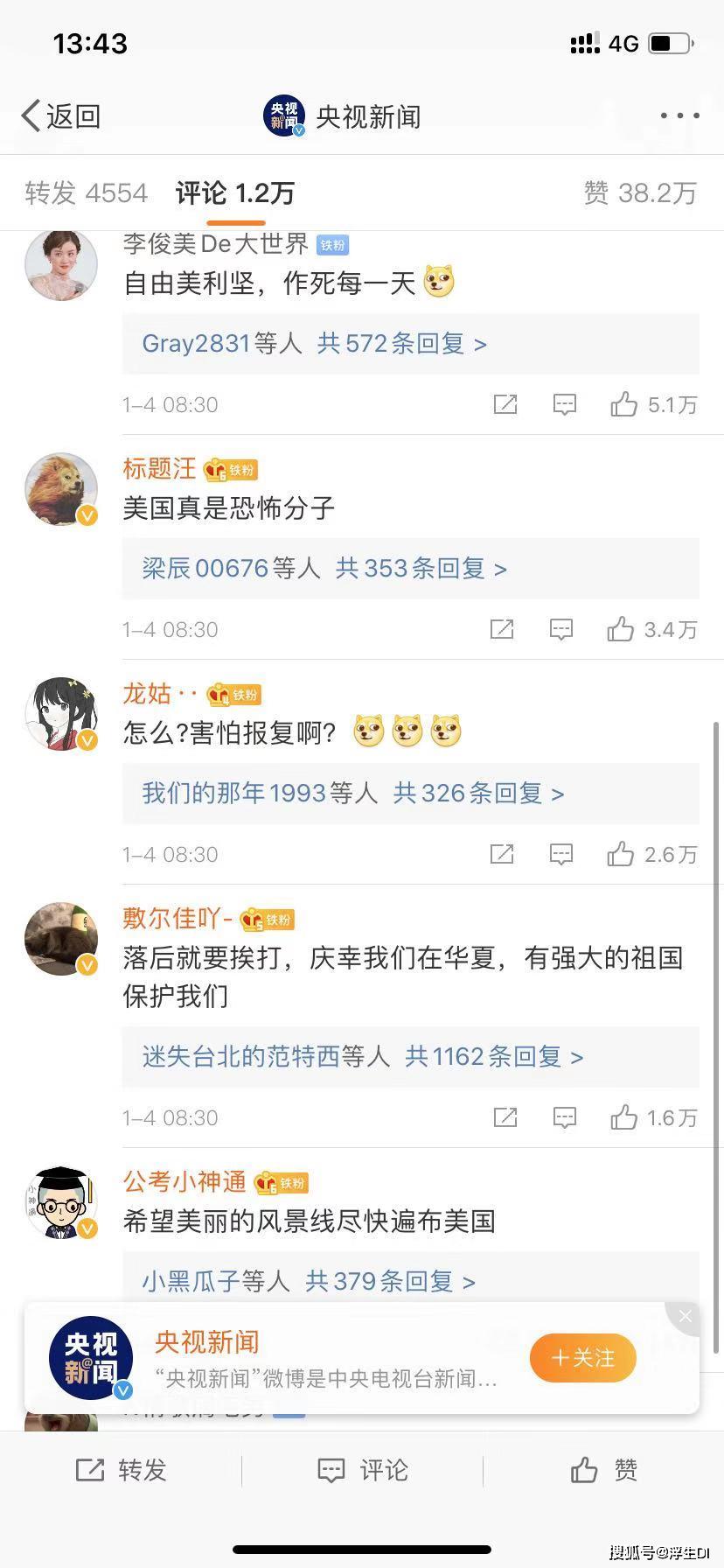View 326 replies under 龙姑's comment
The width and height of the screenshot is (724, 1568).
tap(352, 793)
